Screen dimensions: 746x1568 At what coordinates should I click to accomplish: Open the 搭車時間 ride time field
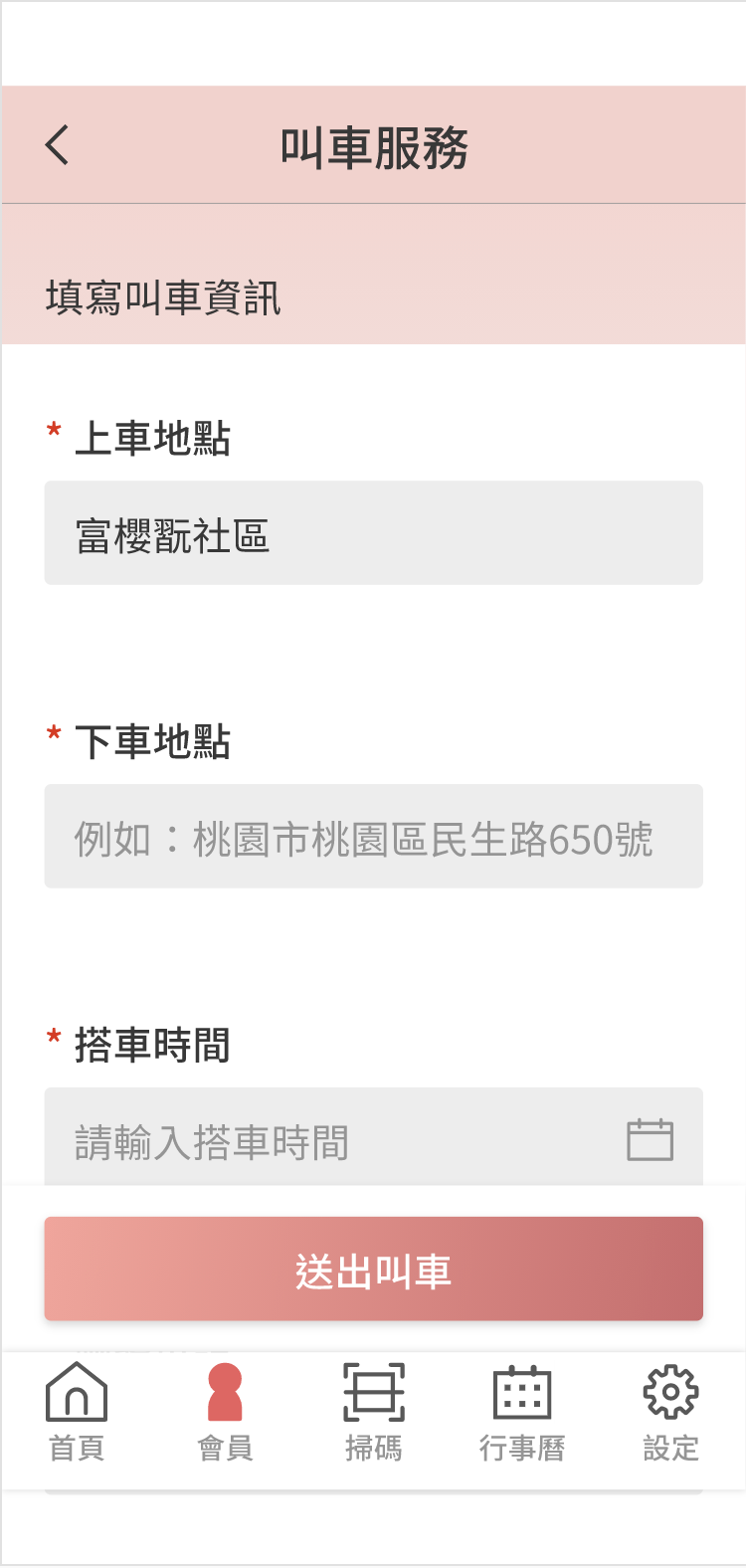(373, 1136)
